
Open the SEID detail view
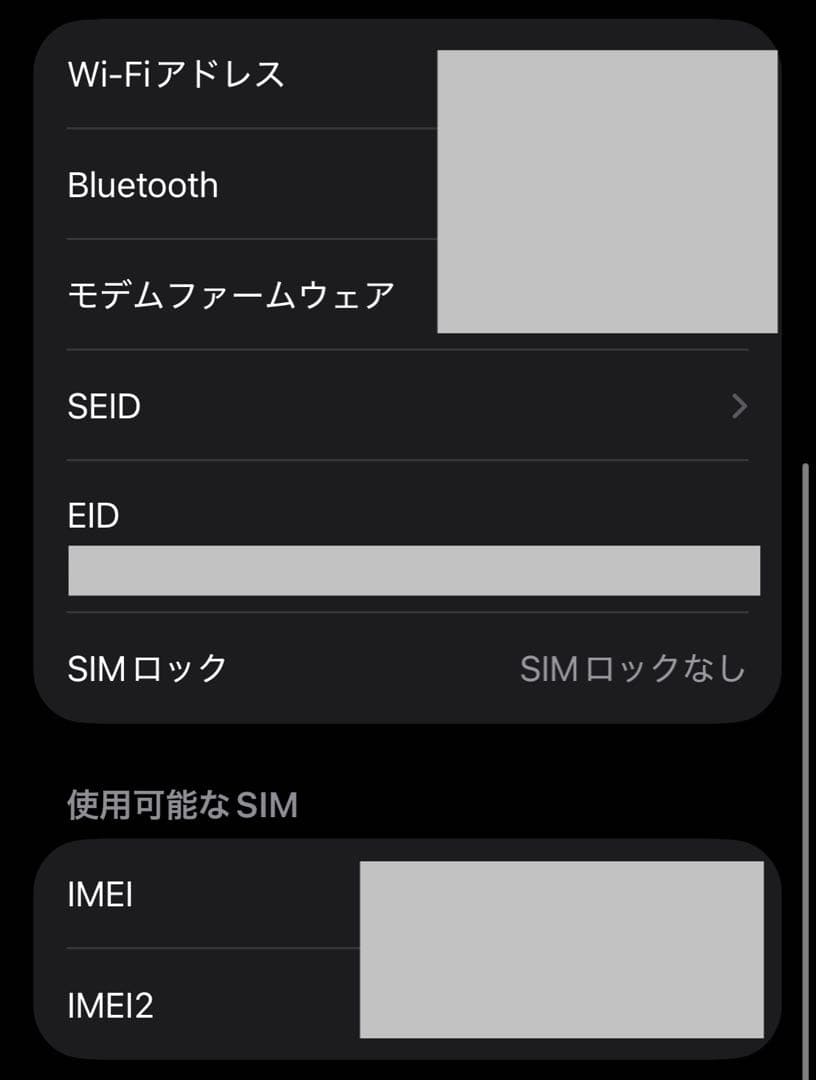(x=400, y=406)
